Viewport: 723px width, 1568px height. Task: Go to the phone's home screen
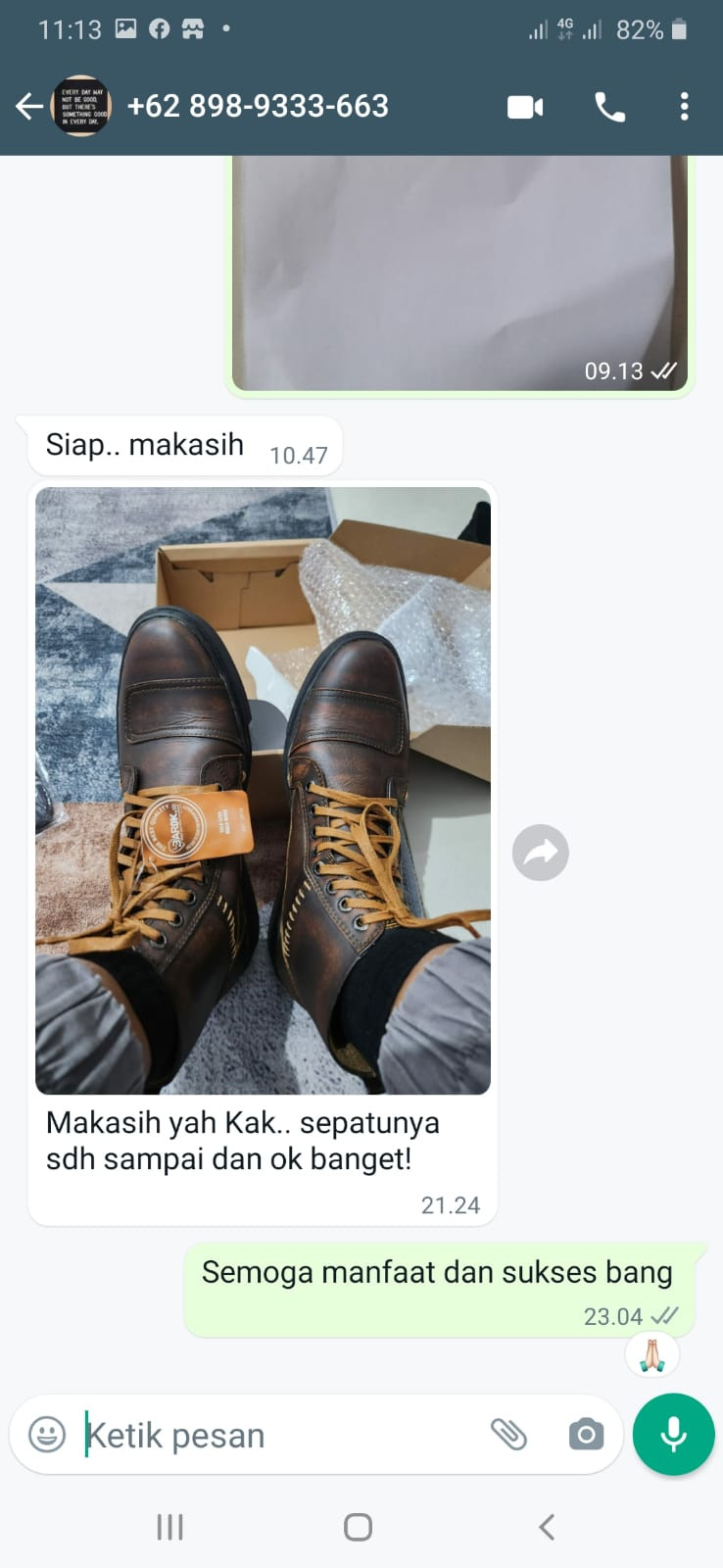[x=359, y=1526]
